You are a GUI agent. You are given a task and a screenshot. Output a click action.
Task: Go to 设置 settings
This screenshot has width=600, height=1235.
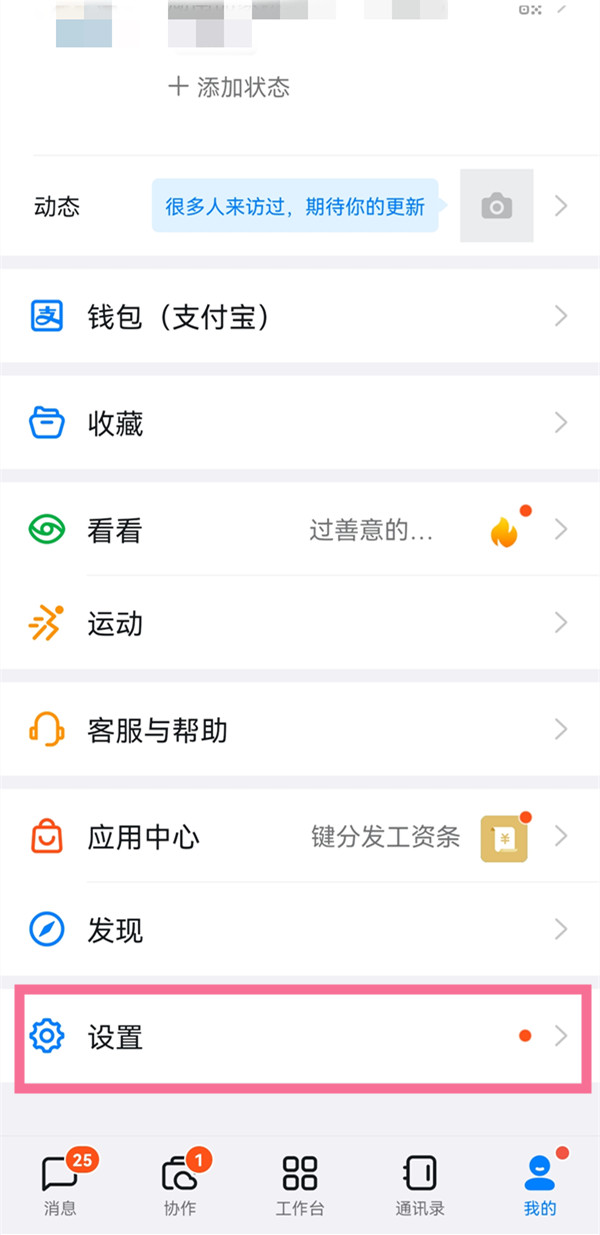point(300,1037)
